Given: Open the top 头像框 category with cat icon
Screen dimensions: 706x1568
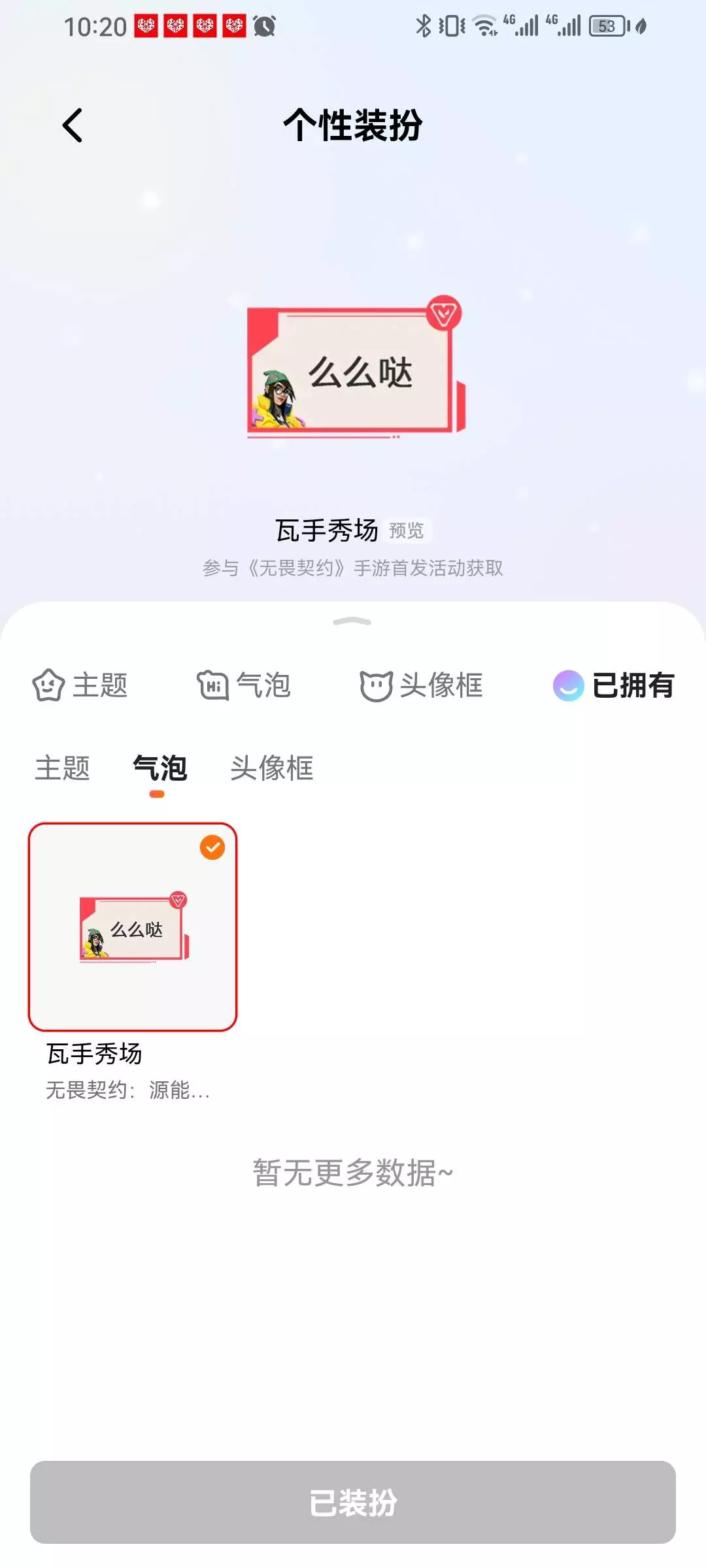Looking at the screenshot, I should pyautogui.click(x=422, y=685).
